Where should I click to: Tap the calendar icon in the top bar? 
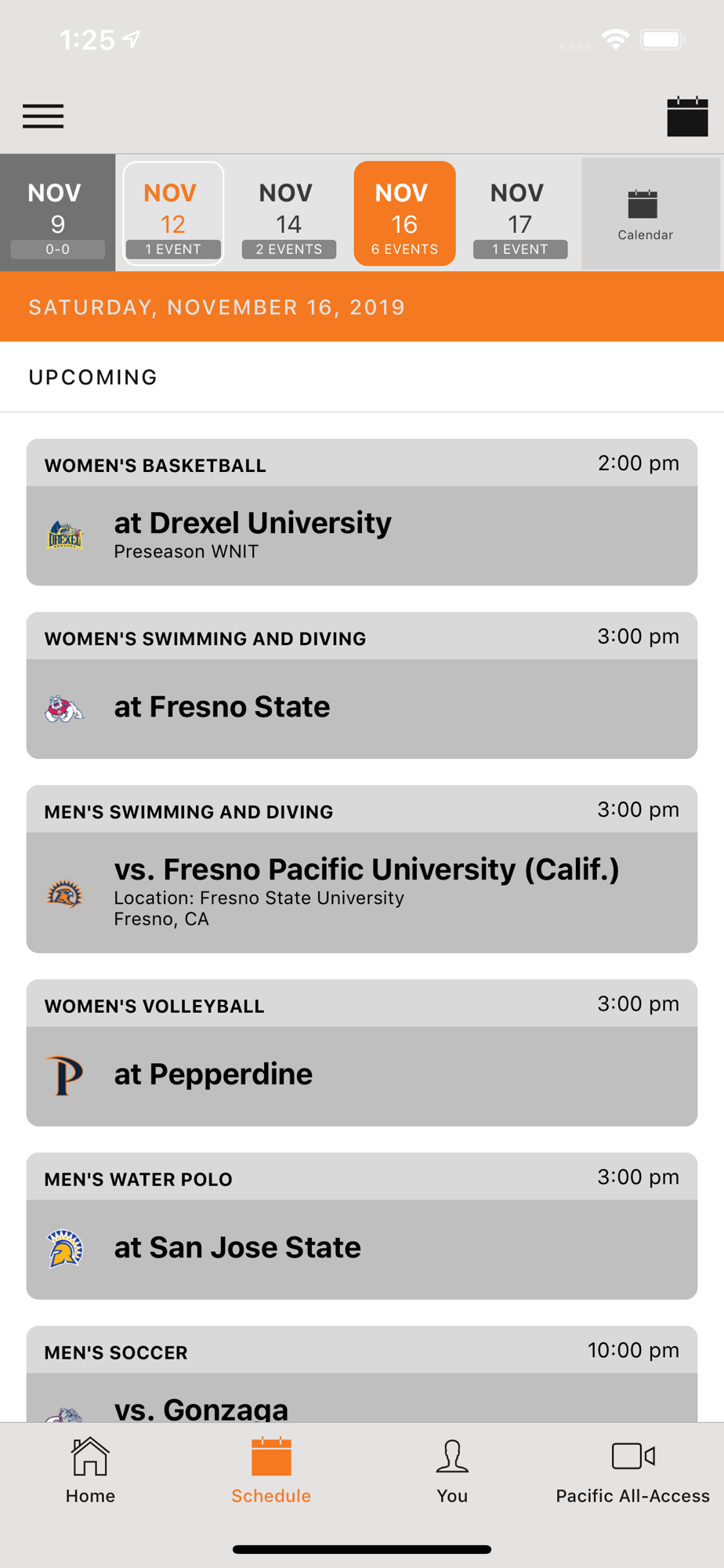click(x=687, y=117)
